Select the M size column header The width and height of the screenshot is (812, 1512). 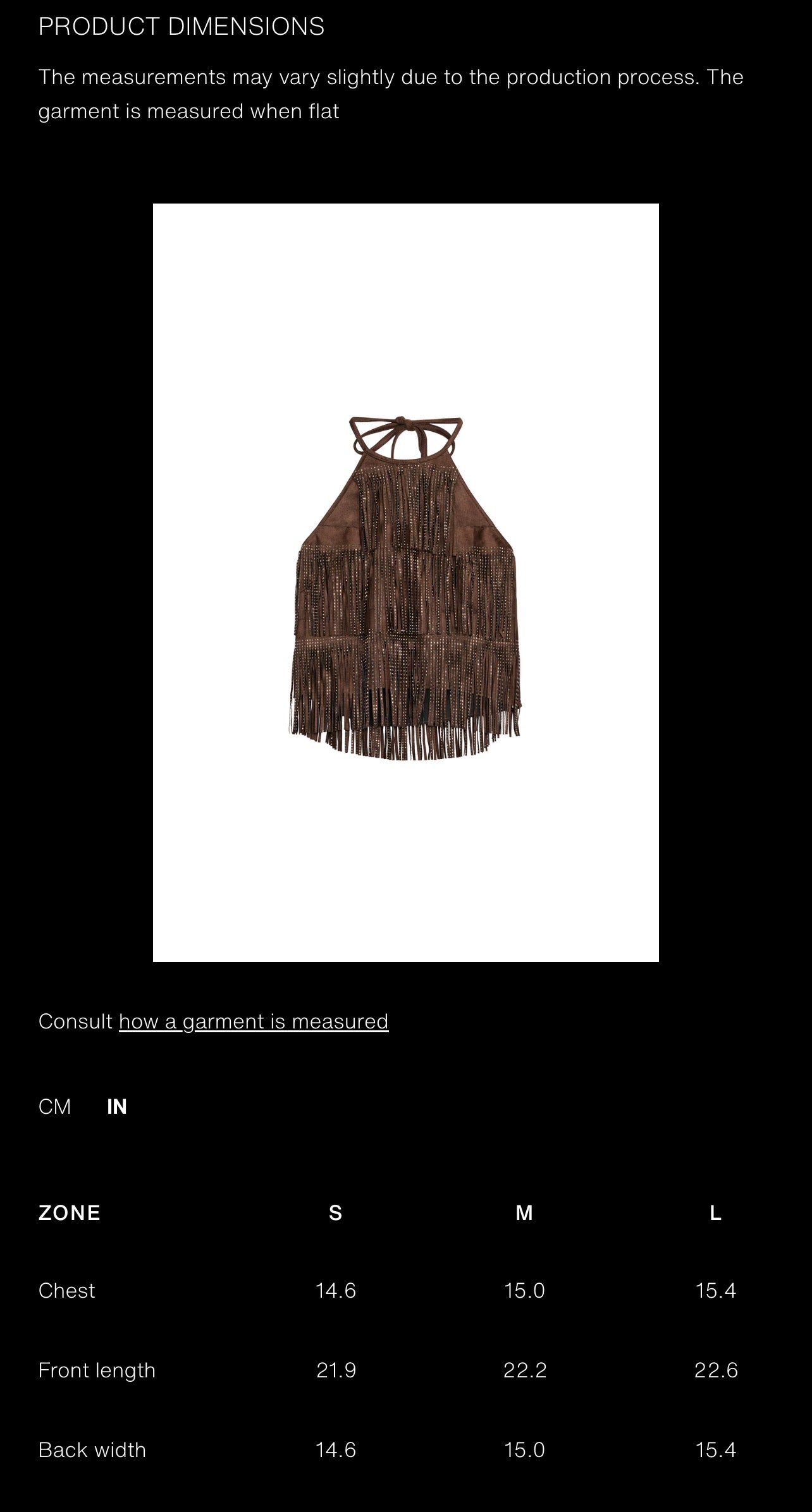(x=524, y=1213)
